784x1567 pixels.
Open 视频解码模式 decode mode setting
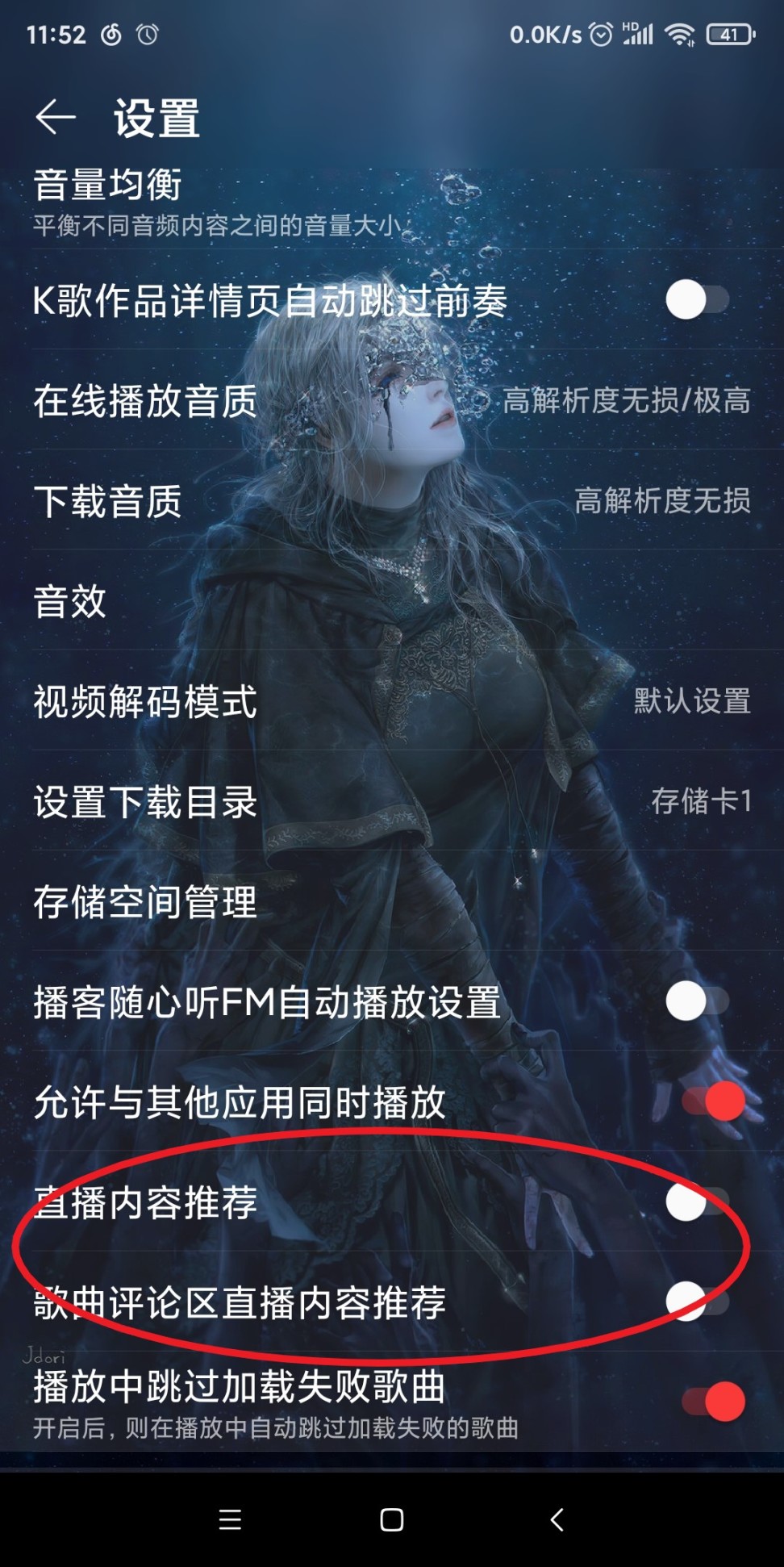pos(392,701)
